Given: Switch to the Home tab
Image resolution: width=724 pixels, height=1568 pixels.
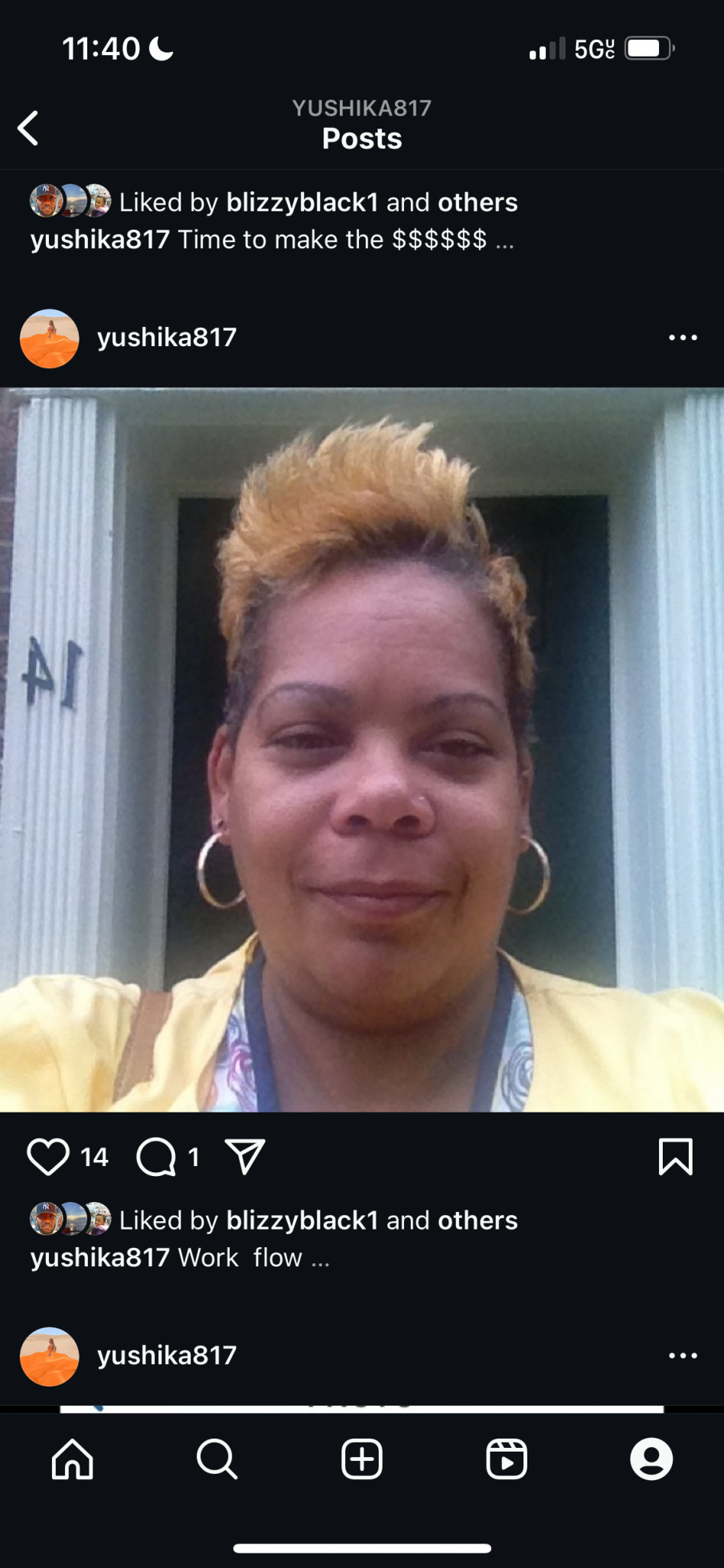Looking at the screenshot, I should (x=73, y=1459).
